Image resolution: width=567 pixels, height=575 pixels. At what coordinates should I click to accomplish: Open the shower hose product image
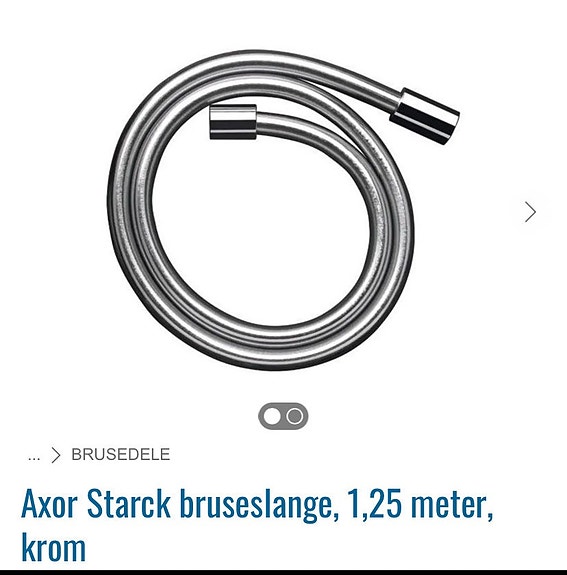(282, 210)
